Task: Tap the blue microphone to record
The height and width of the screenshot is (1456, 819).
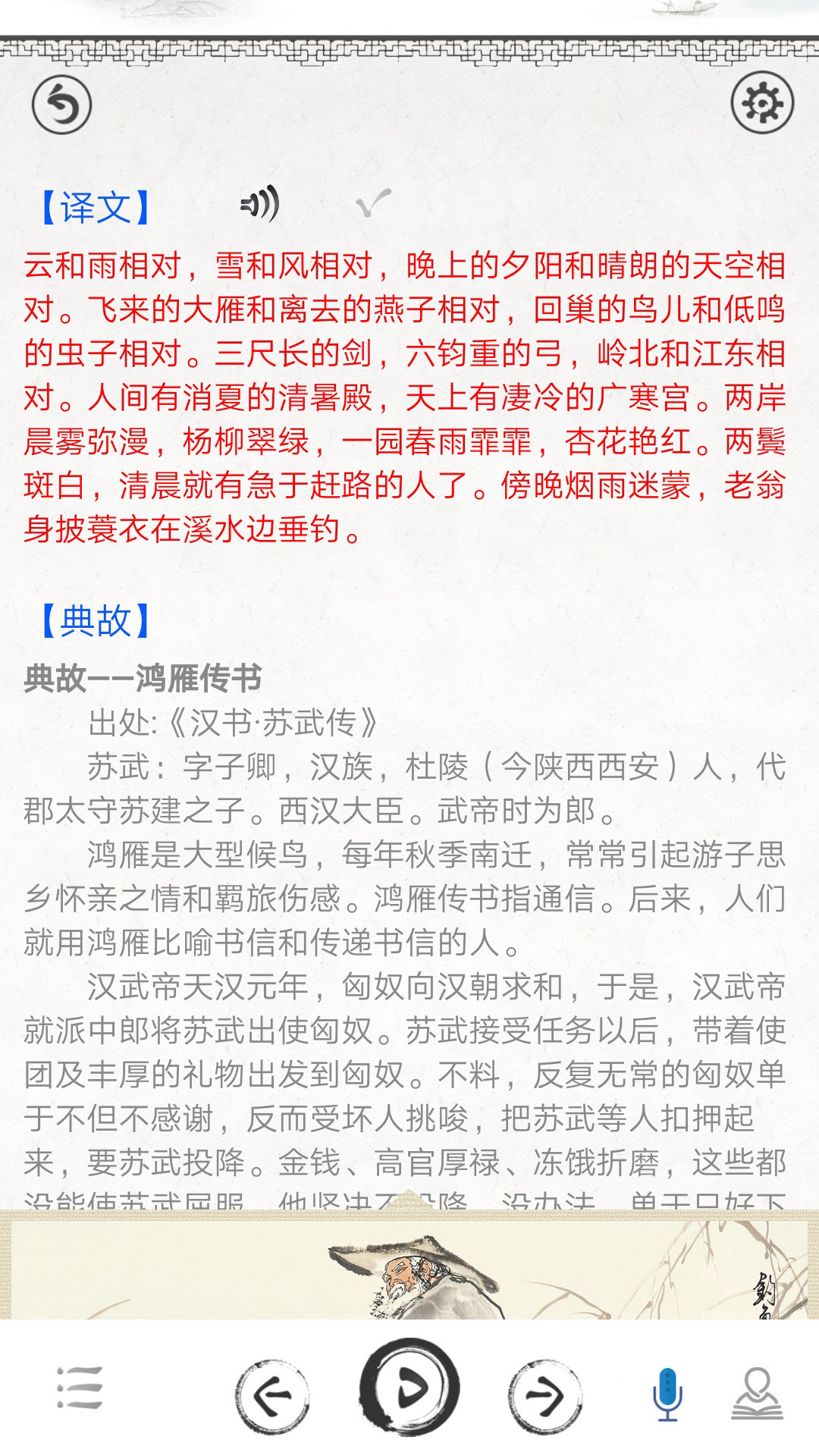Action: pyautogui.click(x=667, y=1394)
